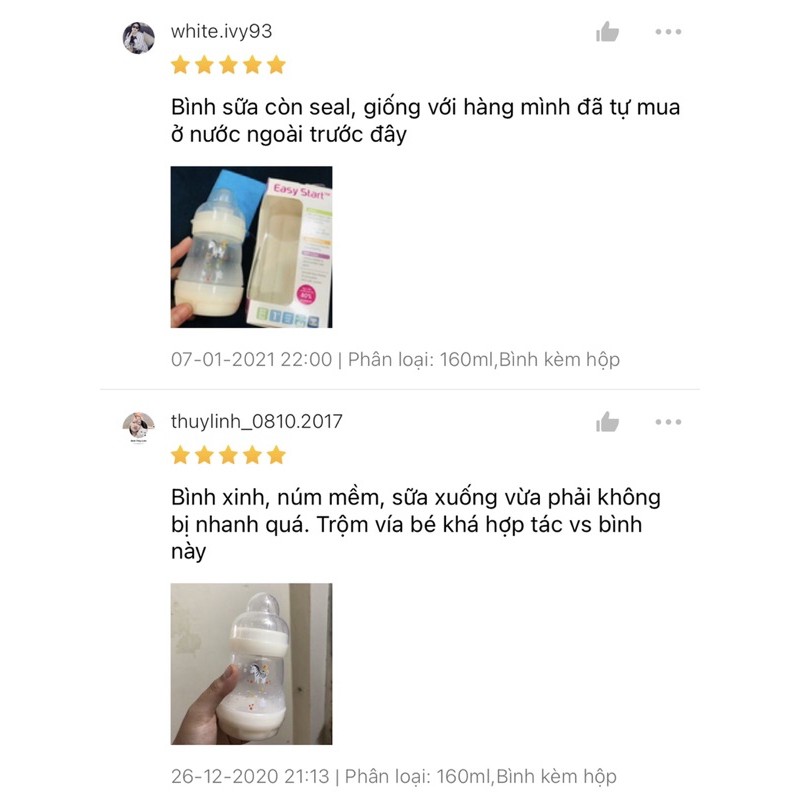Open more options on white.ivy93's review

668,32
